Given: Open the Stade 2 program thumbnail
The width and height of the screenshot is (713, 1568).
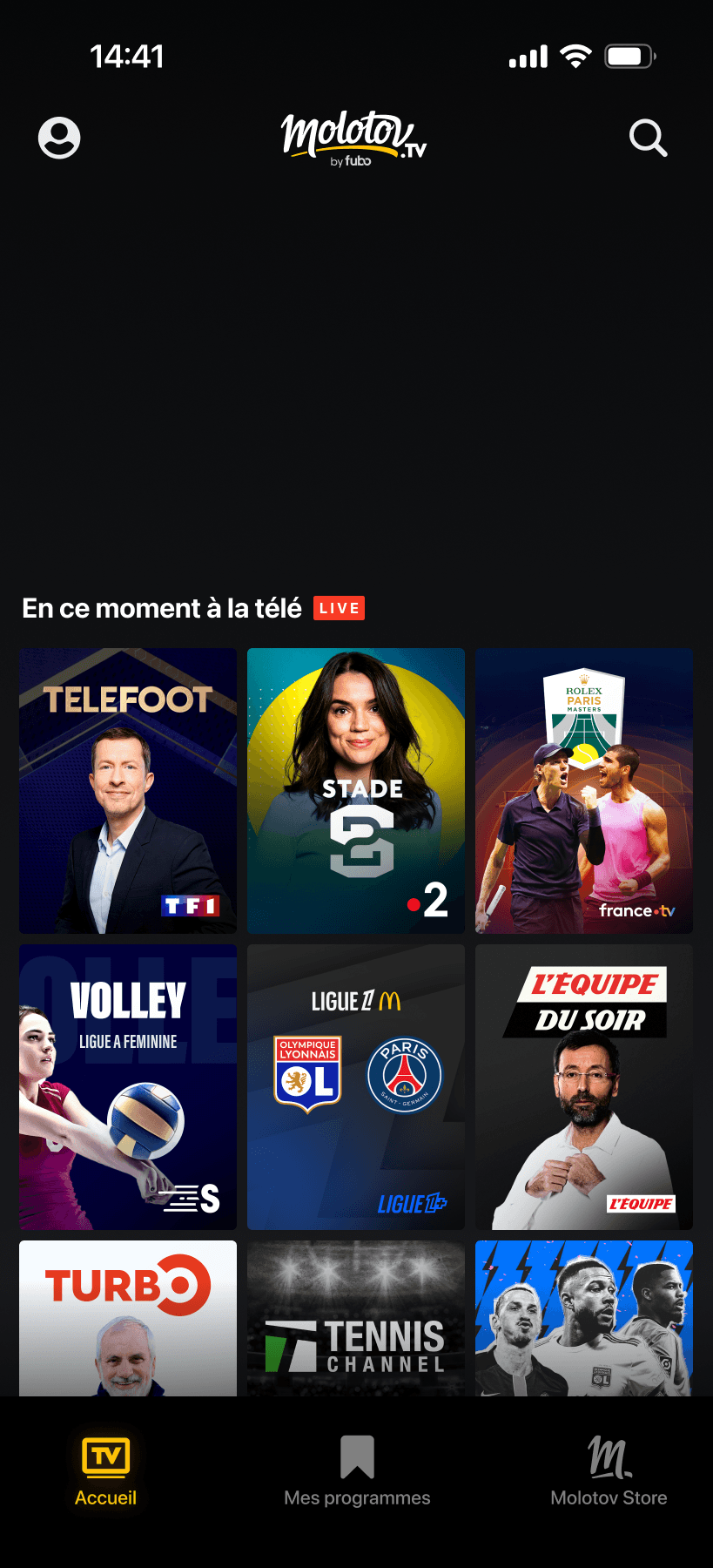Looking at the screenshot, I should (x=356, y=790).
